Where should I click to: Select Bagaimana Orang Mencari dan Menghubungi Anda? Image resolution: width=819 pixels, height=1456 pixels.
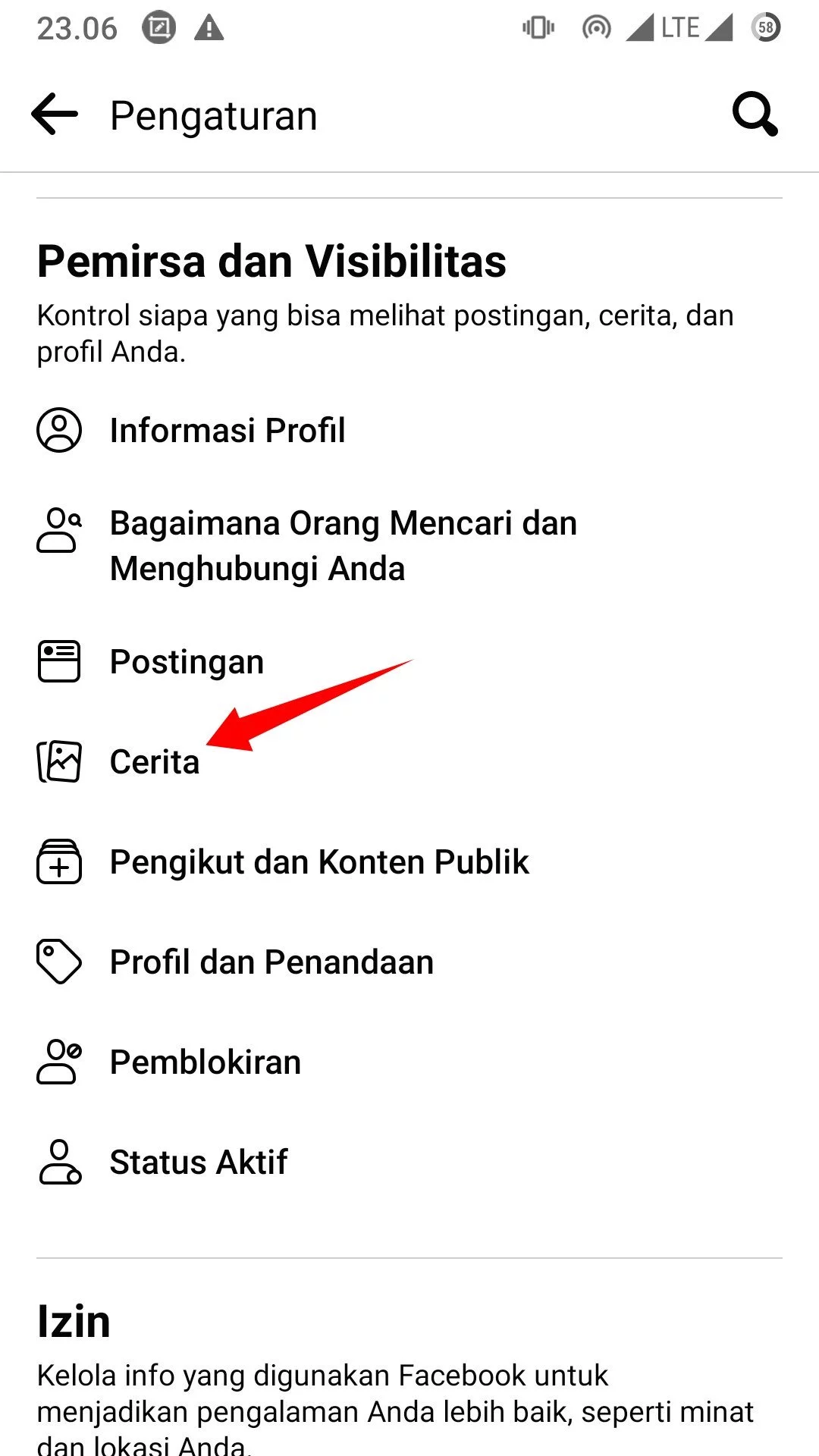(343, 544)
